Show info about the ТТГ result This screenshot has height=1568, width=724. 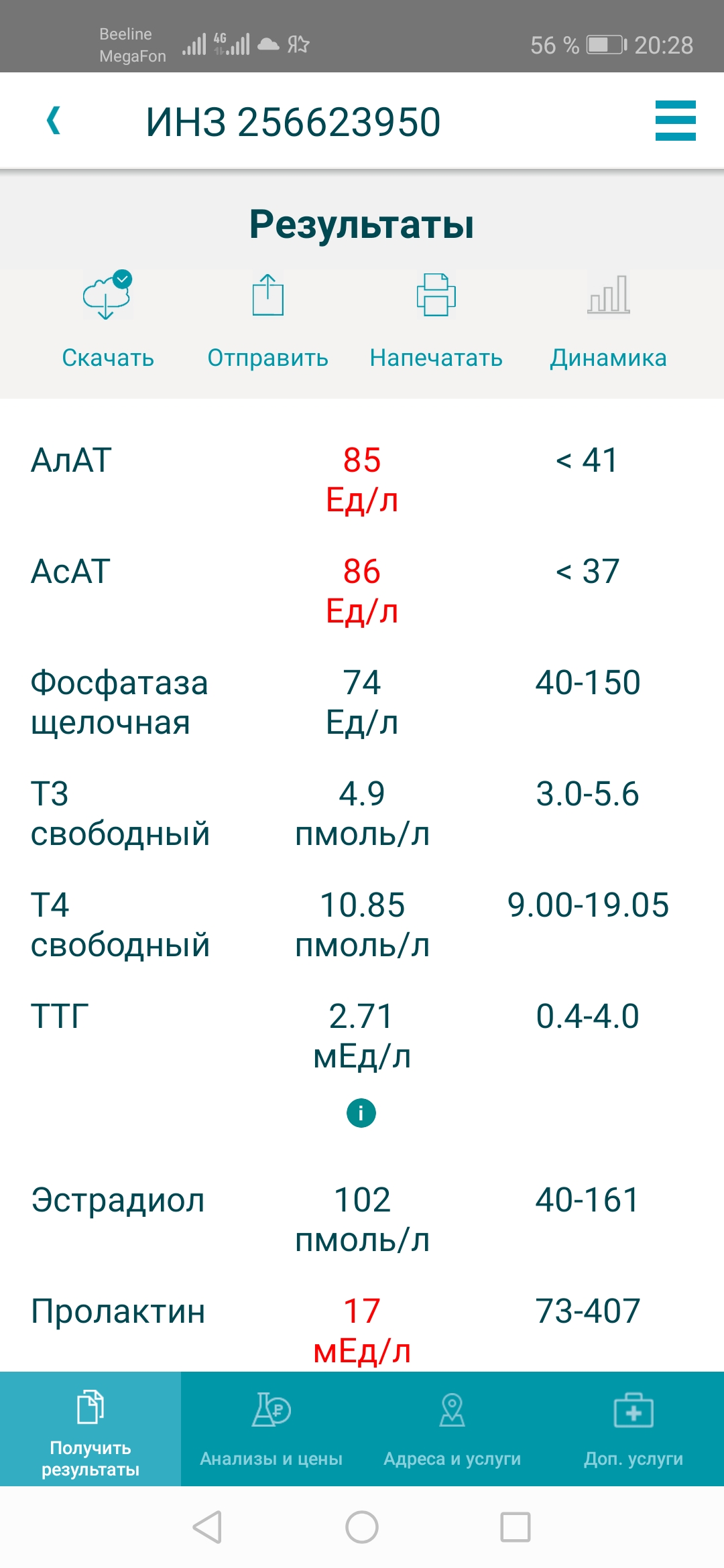[x=361, y=1113]
